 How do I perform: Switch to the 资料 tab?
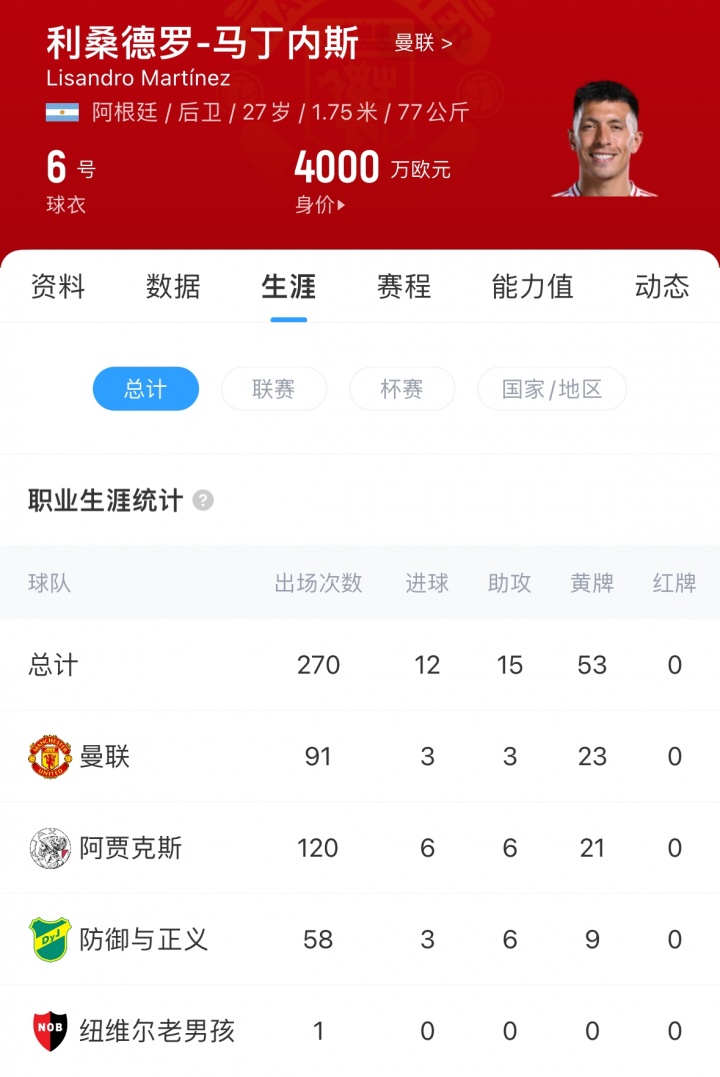pyautogui.click(x=58, y=287)
